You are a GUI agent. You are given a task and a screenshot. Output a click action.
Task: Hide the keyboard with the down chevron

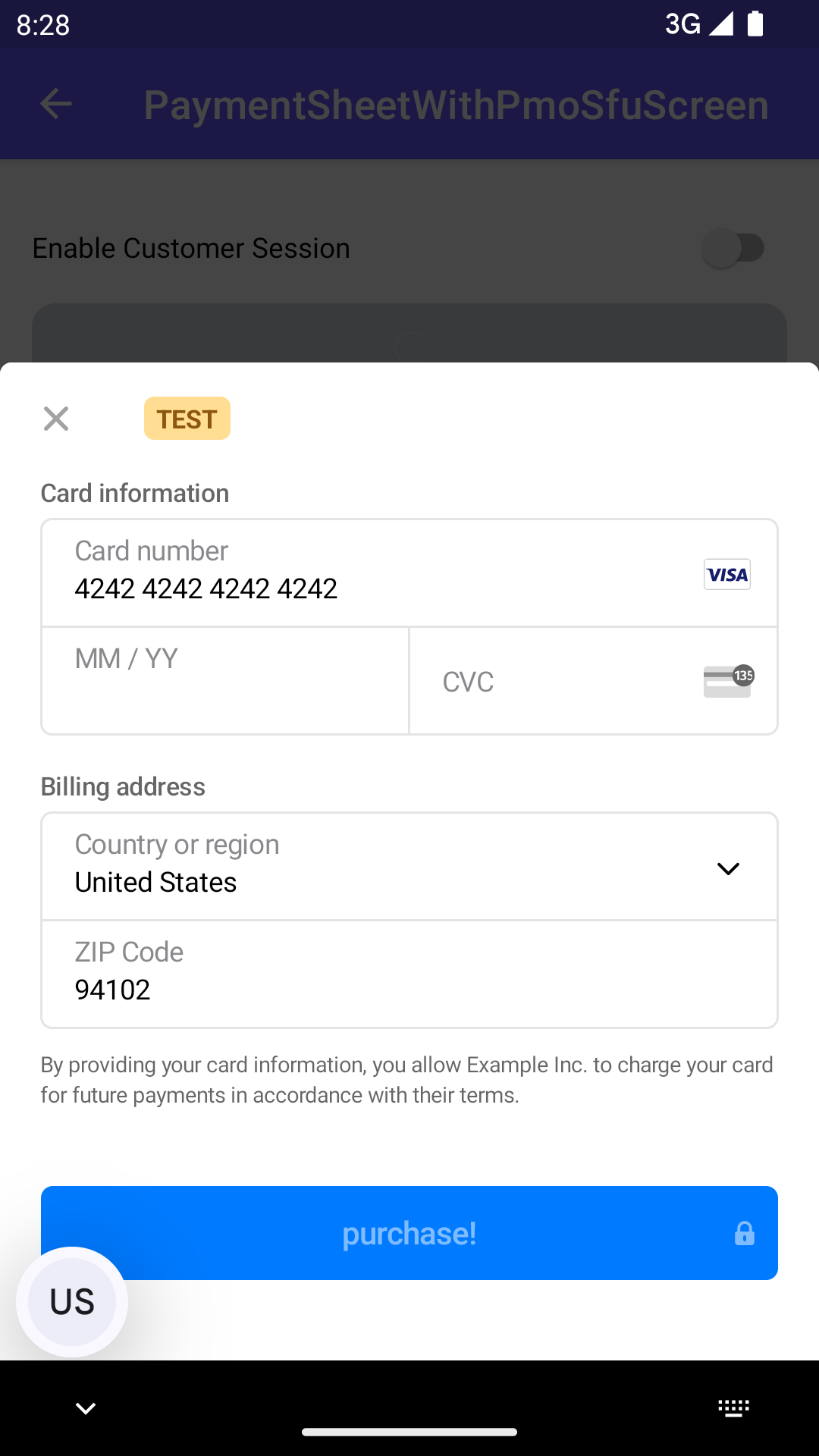(x=86, y=1408)
